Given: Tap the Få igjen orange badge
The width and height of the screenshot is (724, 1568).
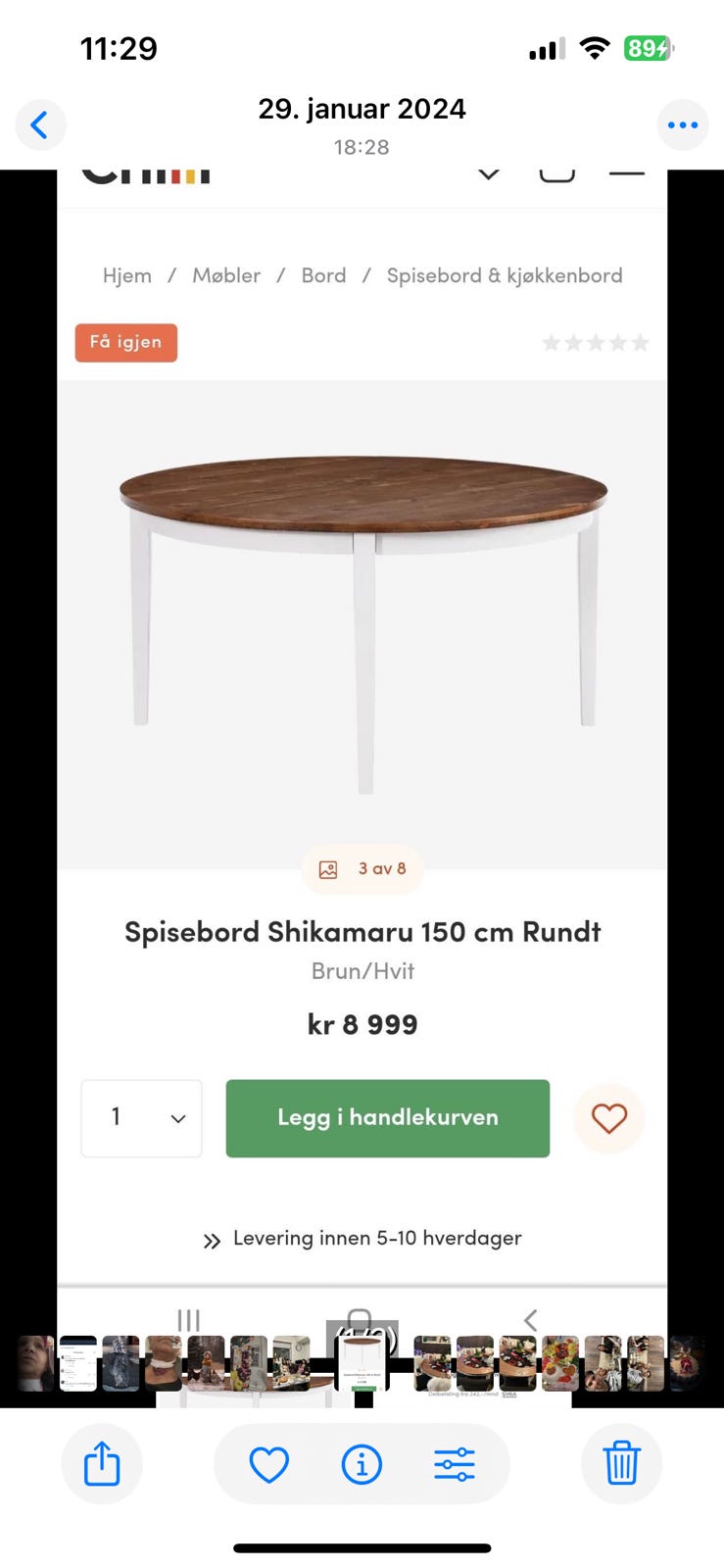Looking at the screenshot, I should click(x=125, y=342).
